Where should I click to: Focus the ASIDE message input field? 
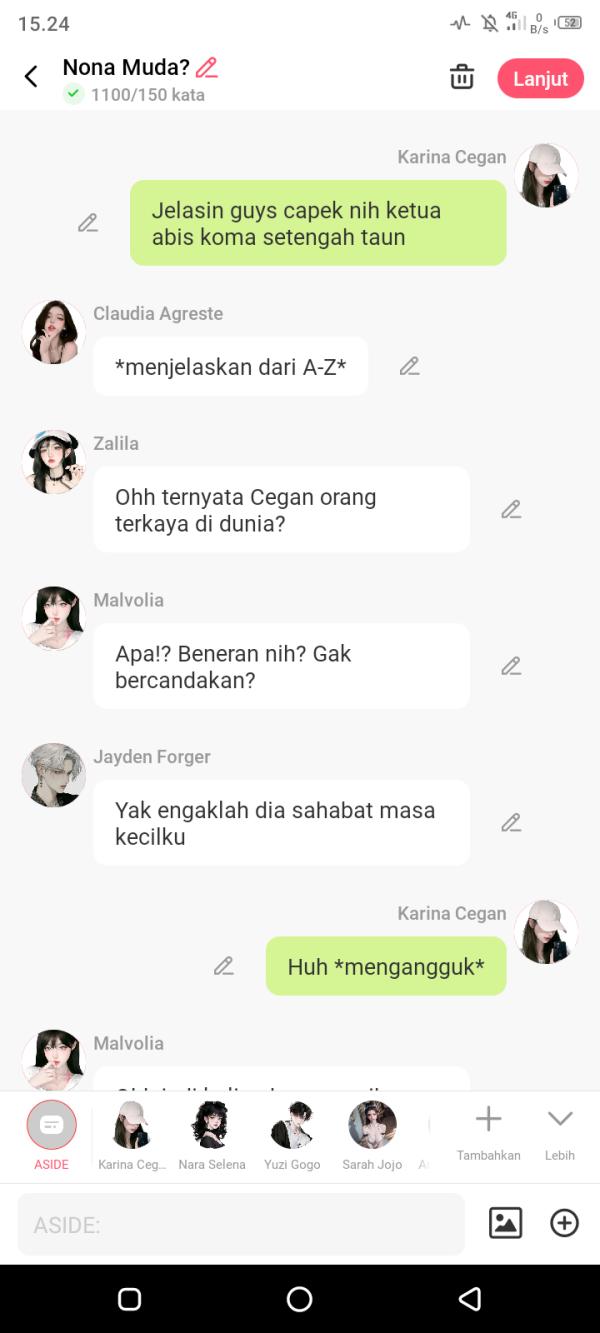(x=240, y=1224)
